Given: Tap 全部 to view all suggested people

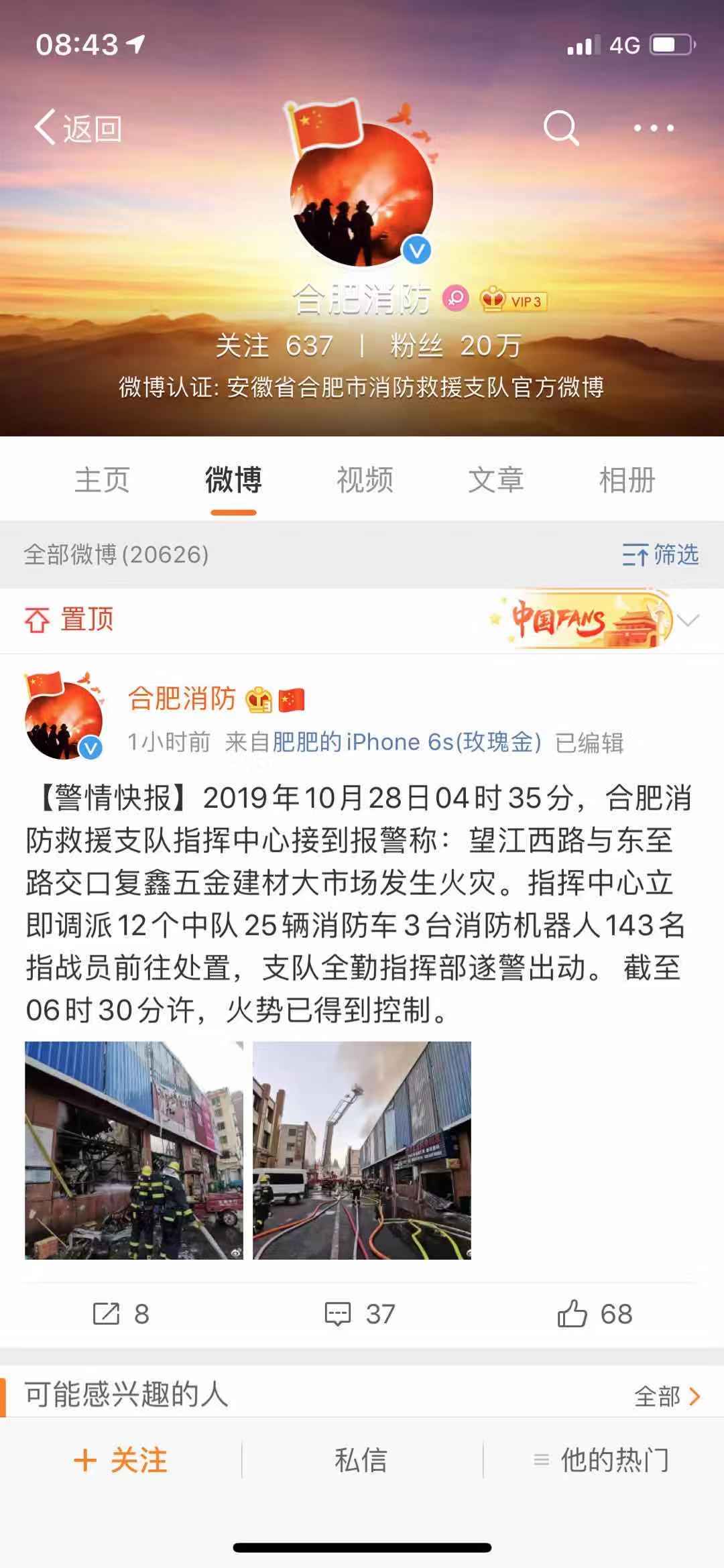Looking at the screenshot, I should point(666,1396).
